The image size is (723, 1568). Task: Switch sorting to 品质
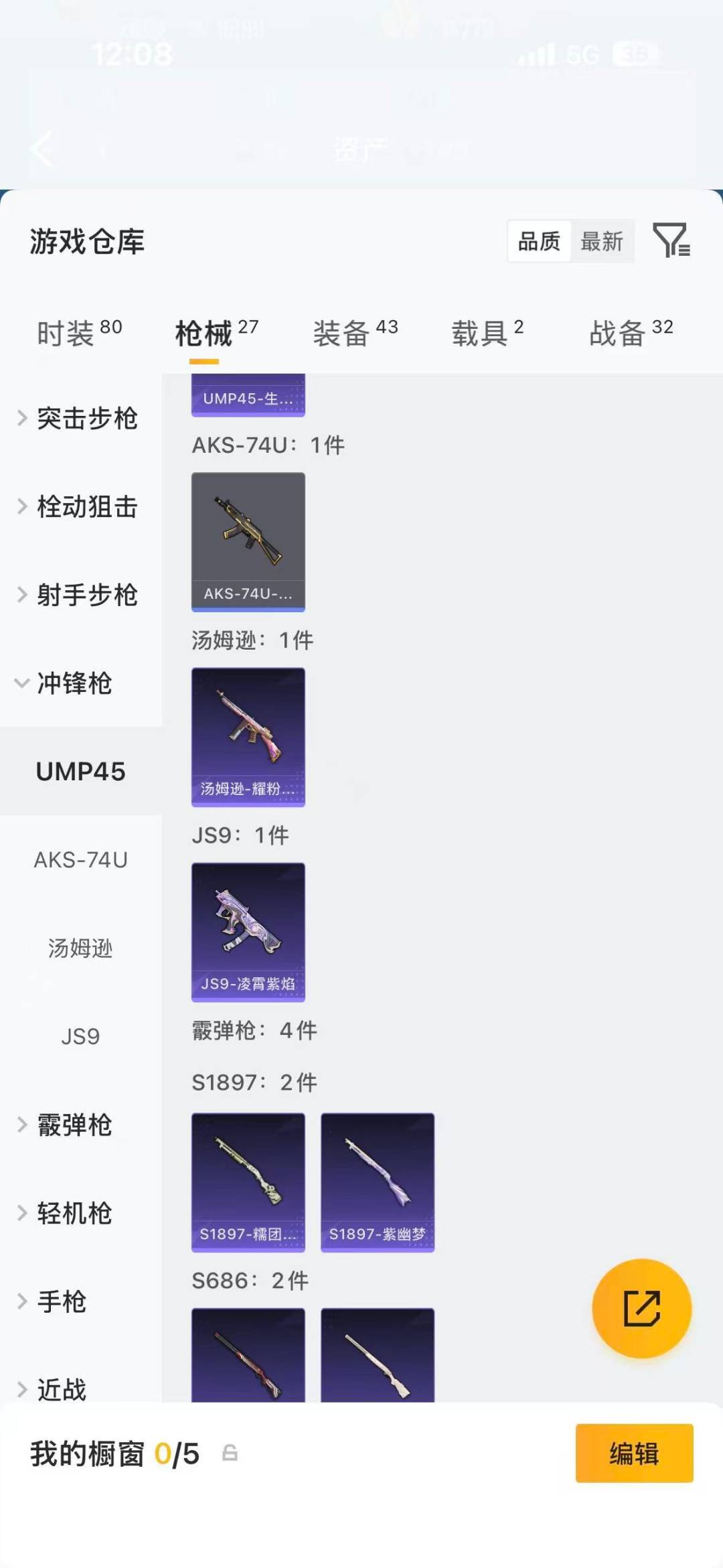[x=540, y=241]
